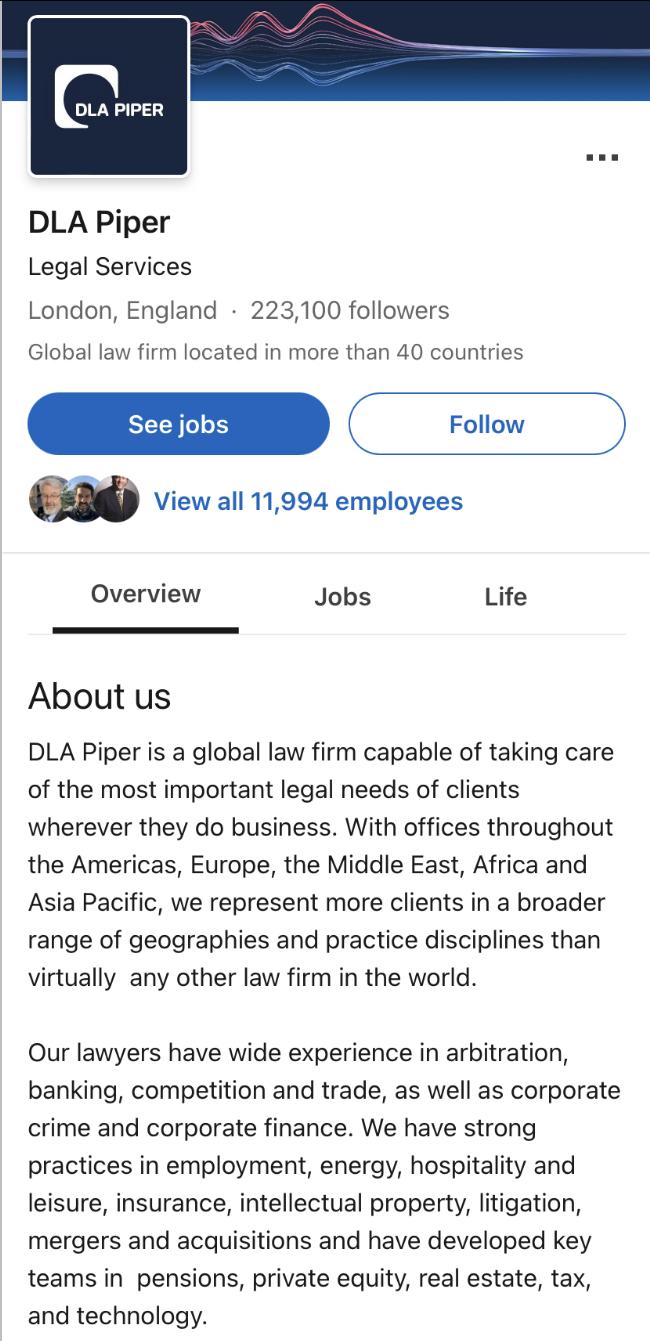
Task: Follow the DLA Piper company page
Action: (x=486, y=424)
